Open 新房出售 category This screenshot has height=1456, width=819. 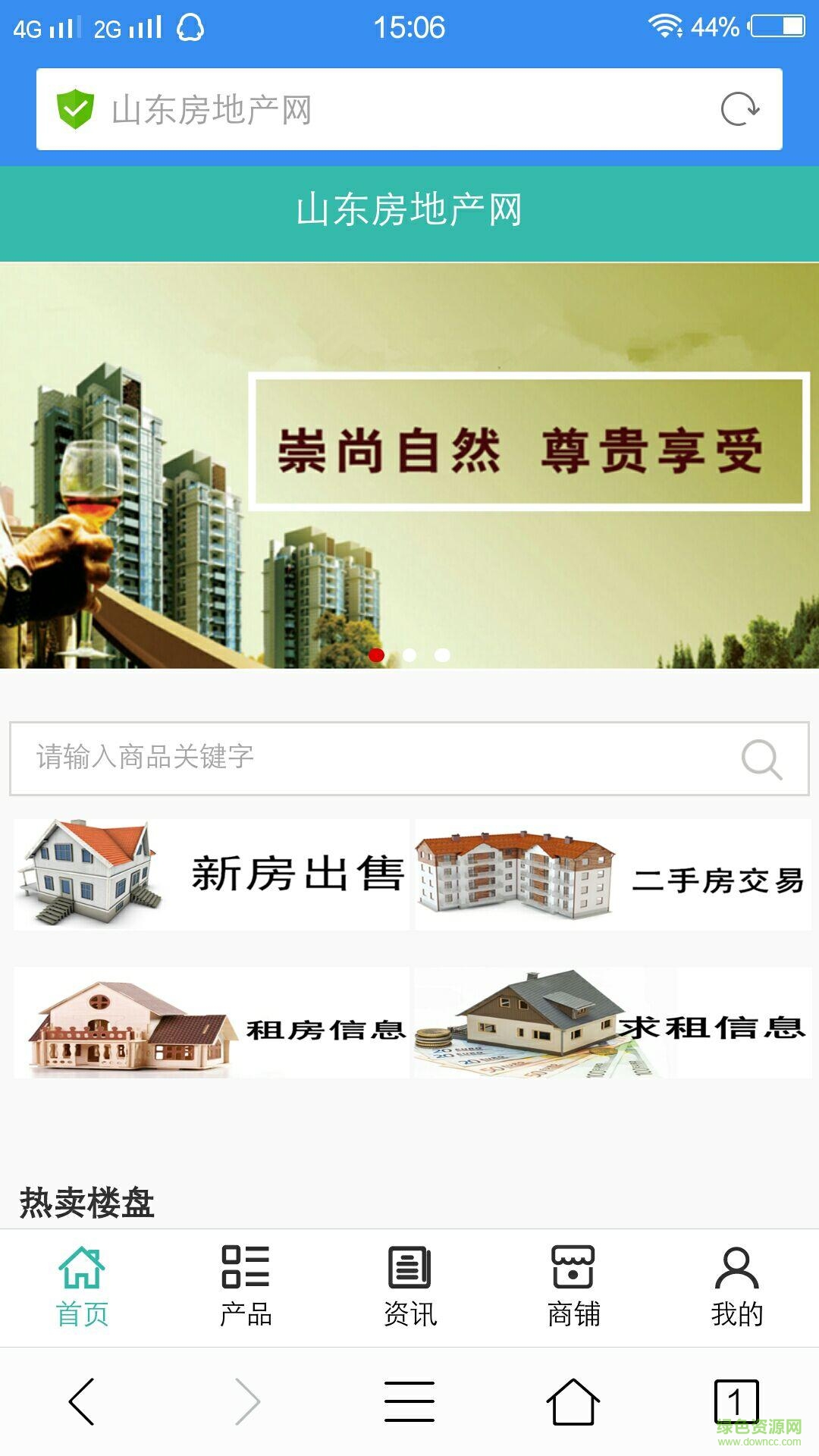(212, 874)
